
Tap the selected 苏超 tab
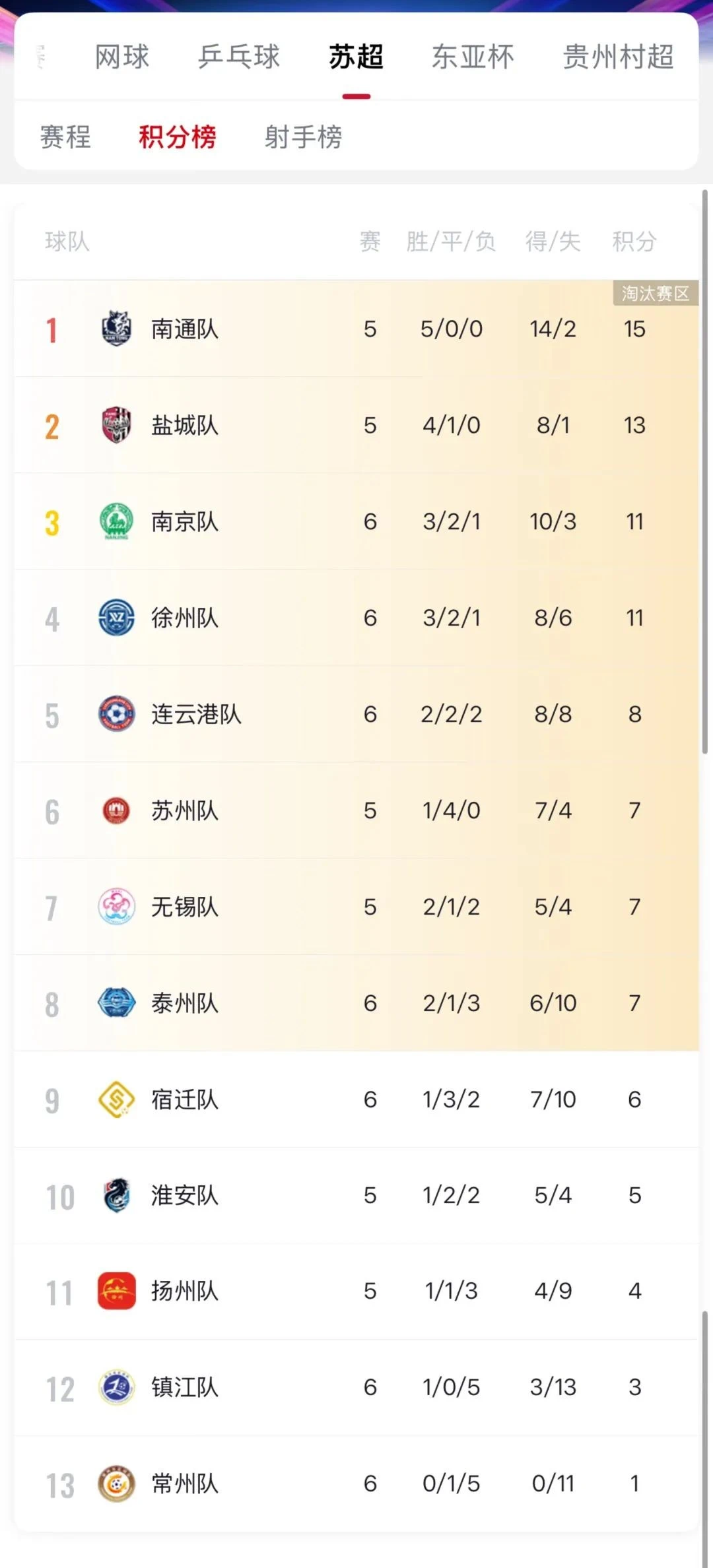tap(356, 57)
